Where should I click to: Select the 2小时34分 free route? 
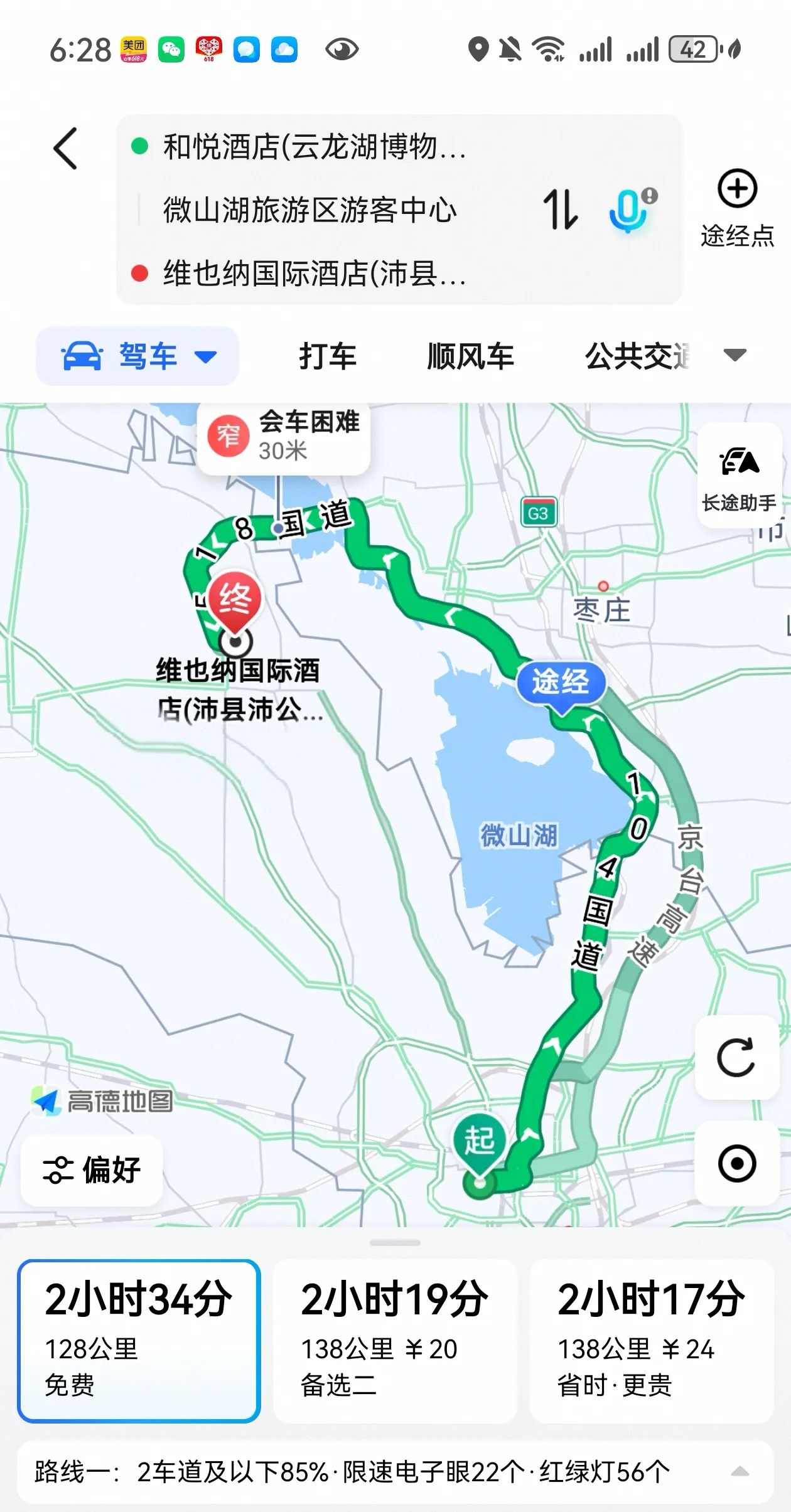point(139,1341)
